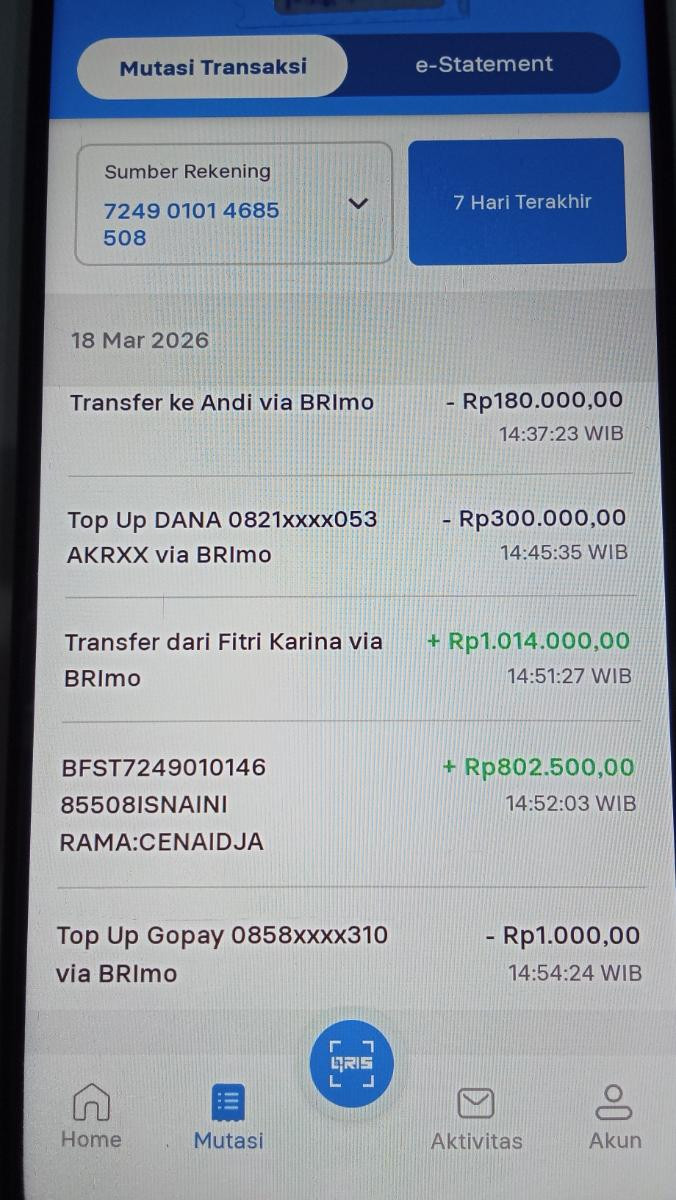Screen dimensions: 676x1200
Task: Switch to the Akun tab
Action: 614,1117
